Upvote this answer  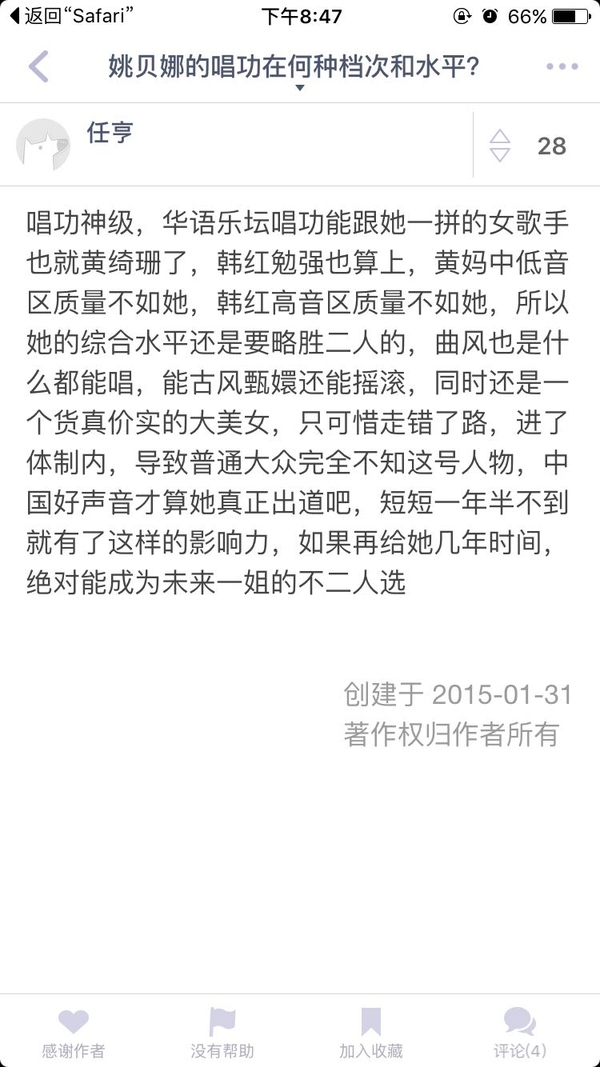(x=500, y=136)
